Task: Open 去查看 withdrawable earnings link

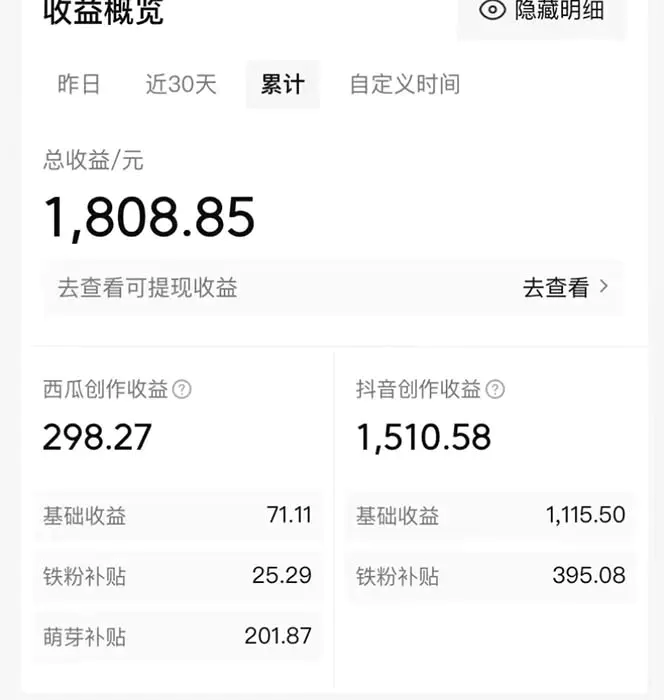Action: point(565,288)
